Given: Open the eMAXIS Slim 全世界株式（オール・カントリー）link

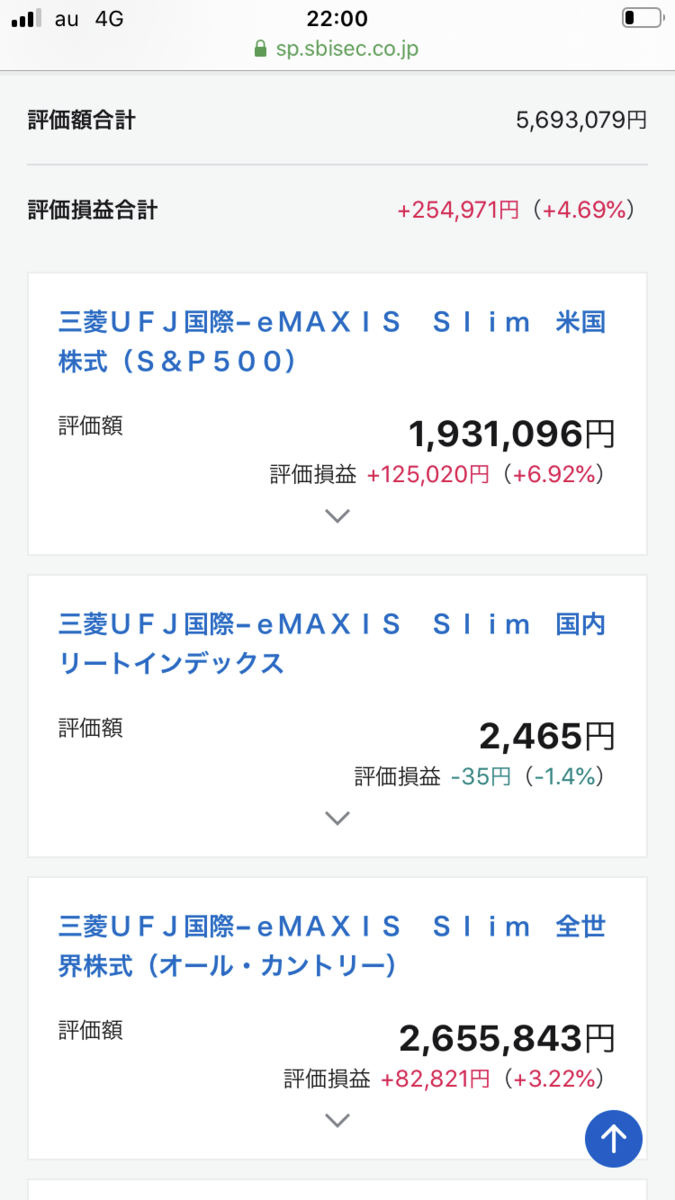Looking at the screenshot, I should click(332, 946).
